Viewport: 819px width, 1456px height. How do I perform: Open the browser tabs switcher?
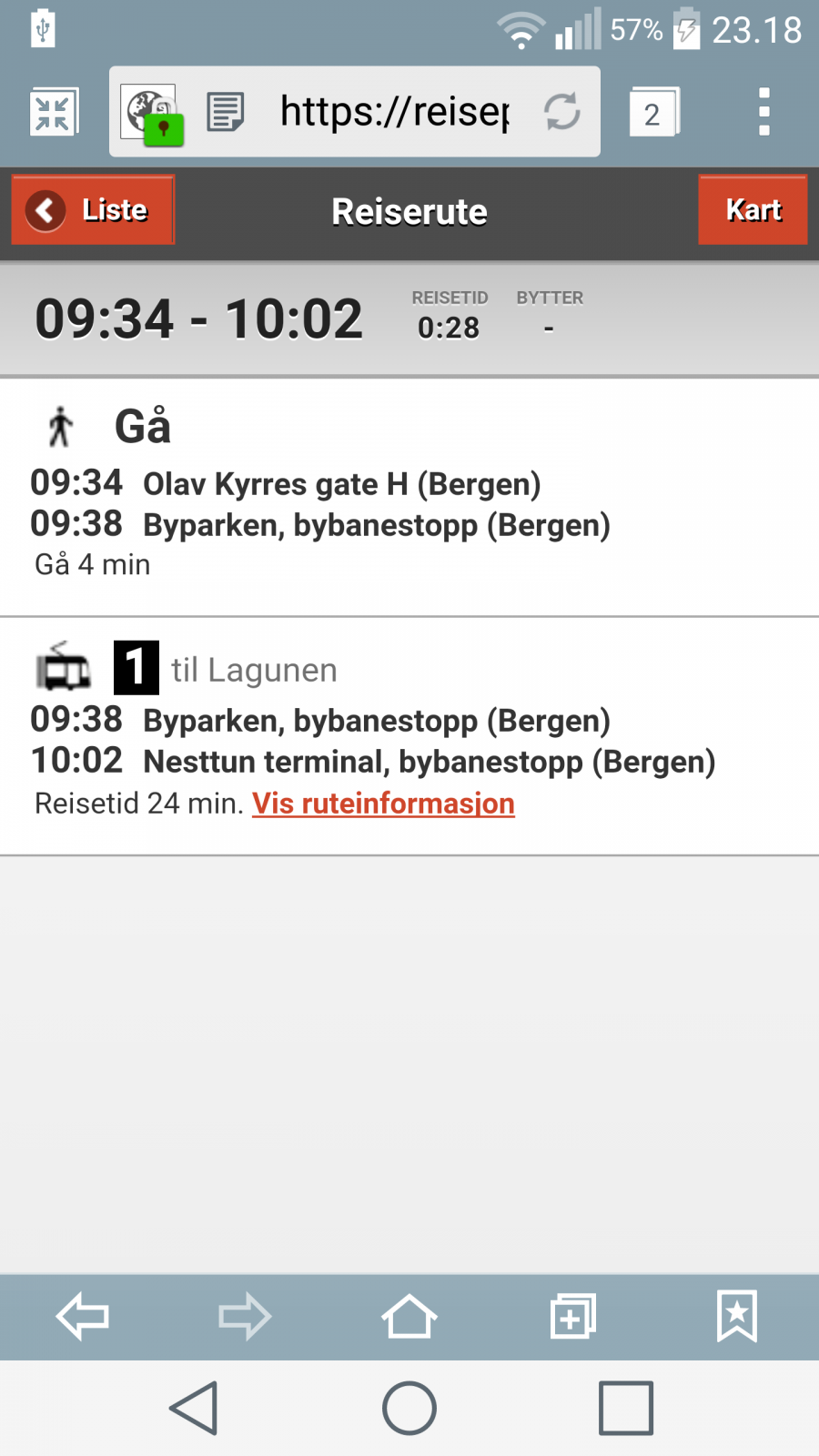pyautogui.click(x=653, y=113)
